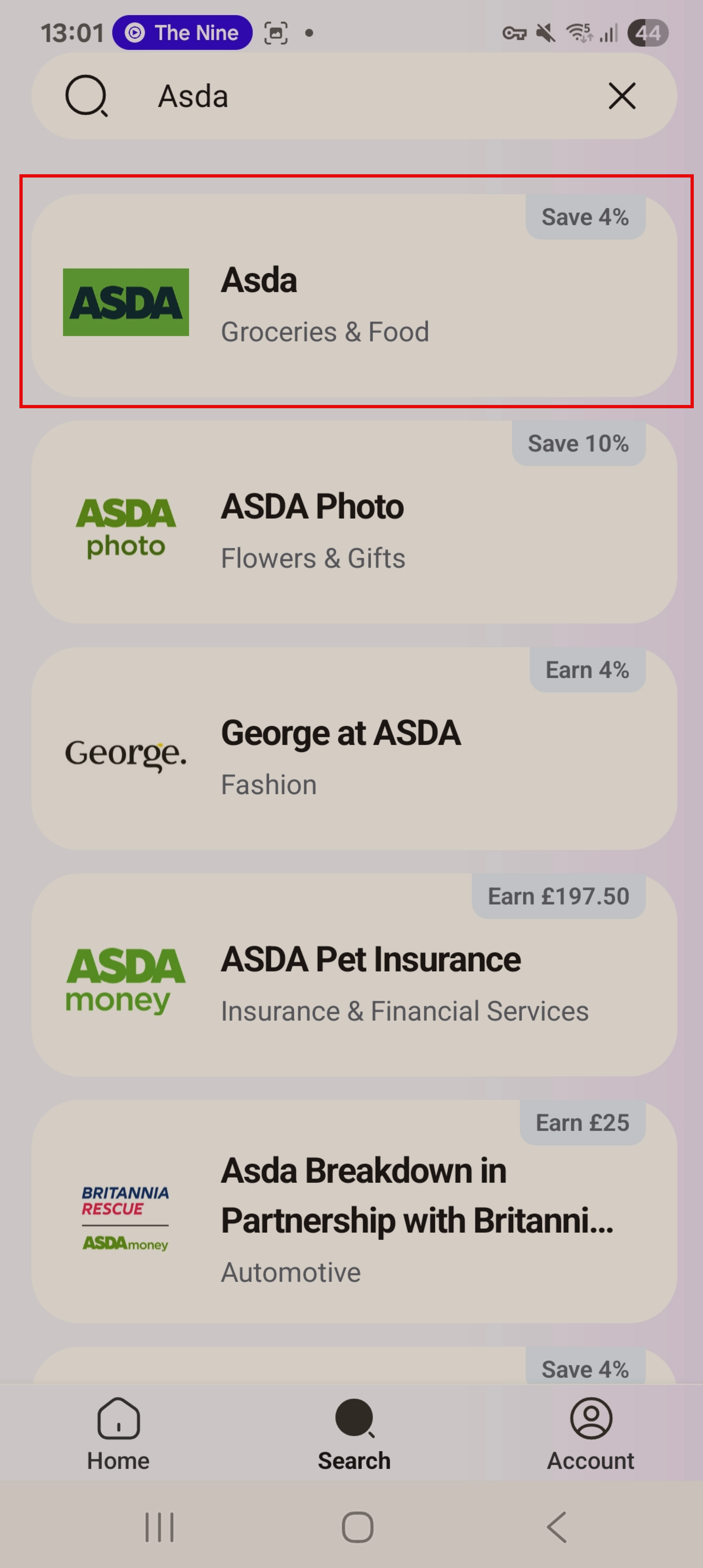This screenshot has width=703, height=1568.
Task: Tap the George logo
Action: click(x=125, y=755)
